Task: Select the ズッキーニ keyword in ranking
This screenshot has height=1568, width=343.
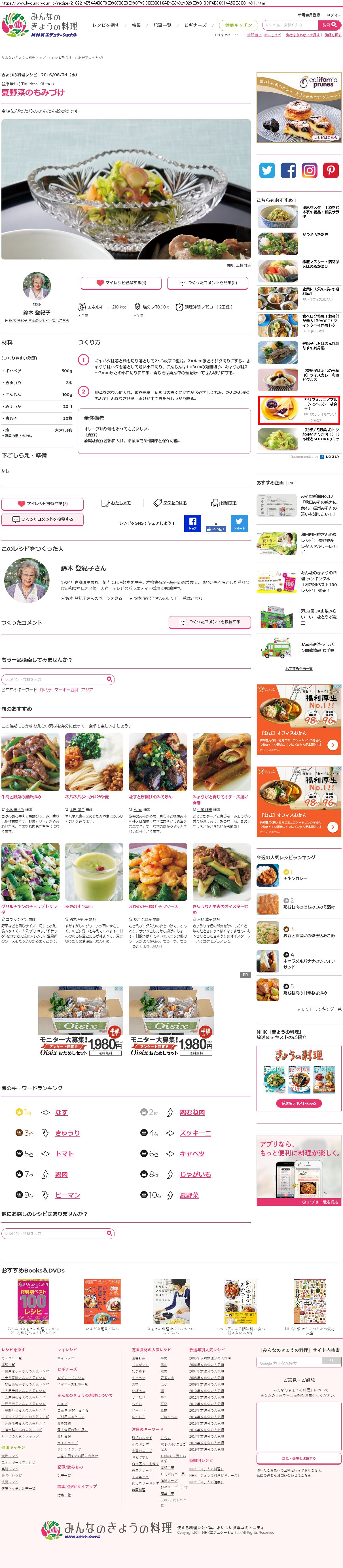Action: 195,1133
